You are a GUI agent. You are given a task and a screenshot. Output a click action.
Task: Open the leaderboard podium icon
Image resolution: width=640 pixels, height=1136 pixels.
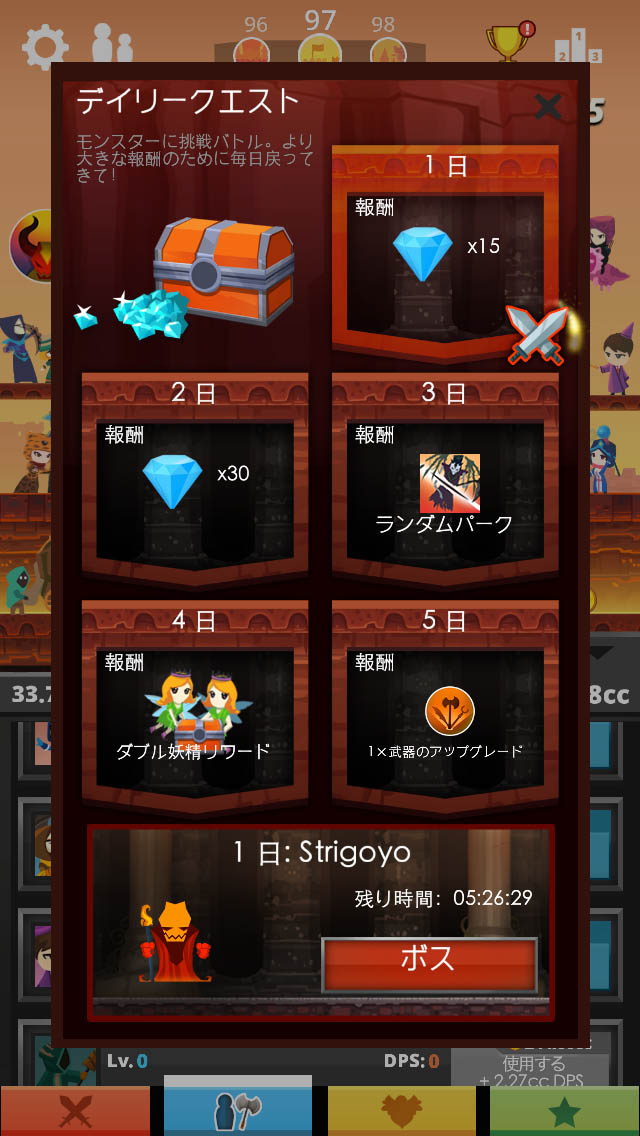[577, 44]
